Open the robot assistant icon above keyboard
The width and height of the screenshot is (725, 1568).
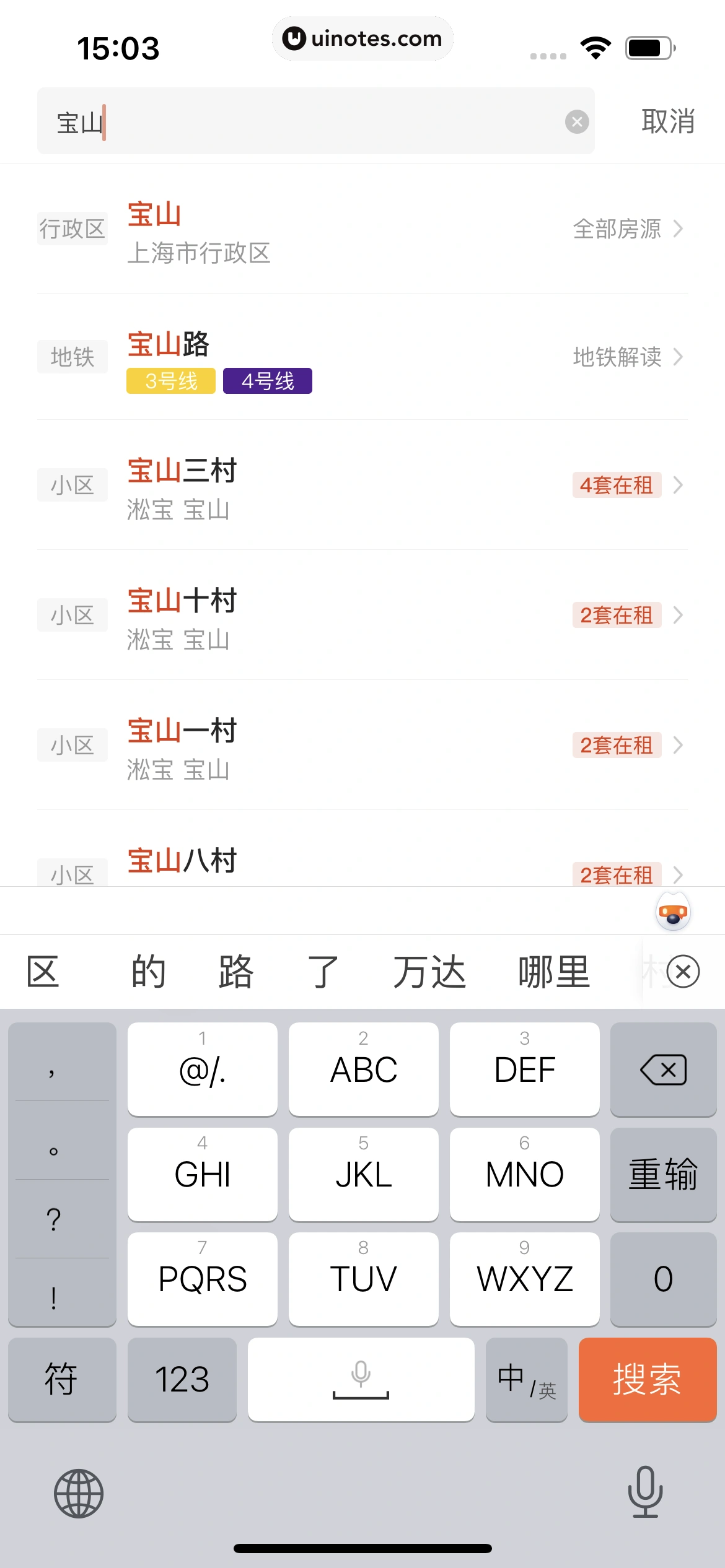[x=672, y=911]
